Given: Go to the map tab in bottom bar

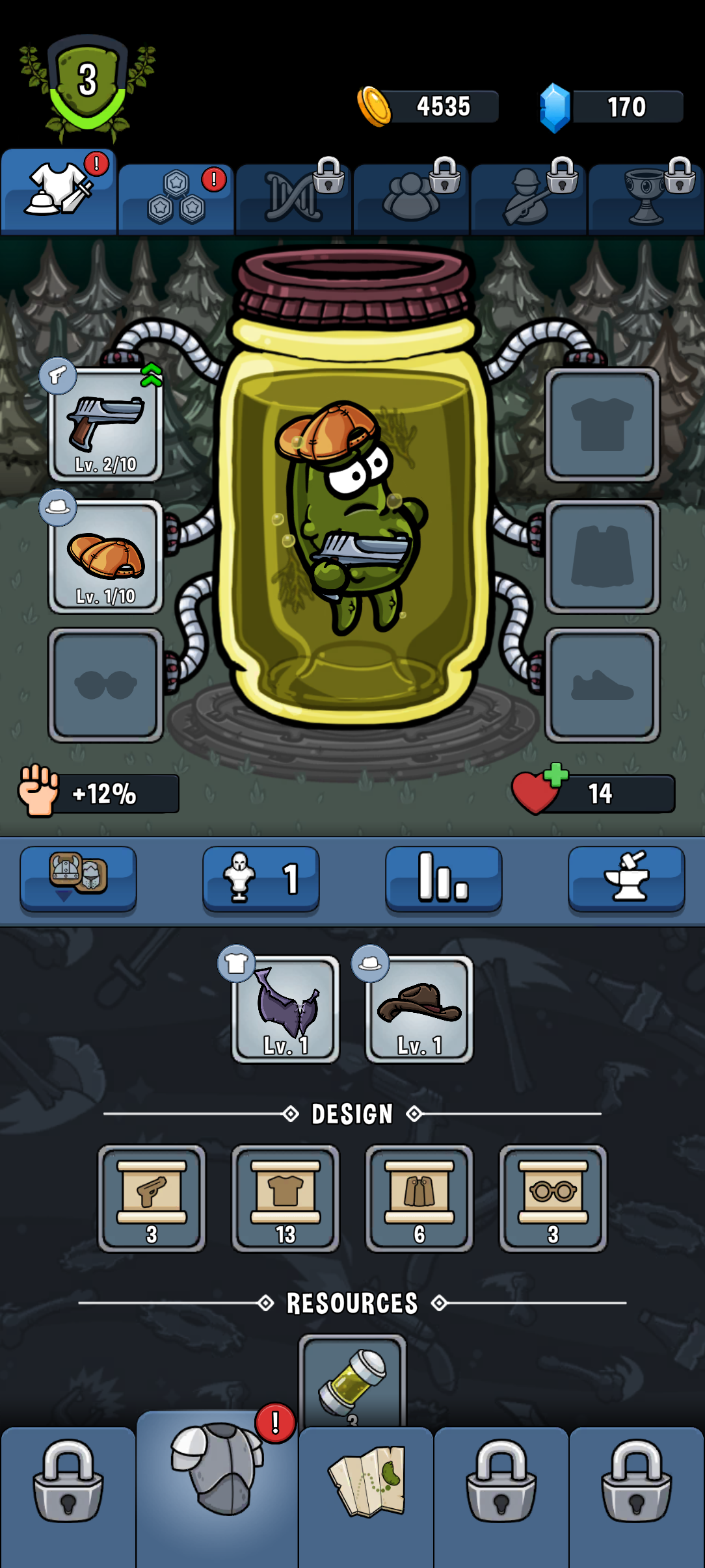Looking at the screenshot, I should [366, 1496].
